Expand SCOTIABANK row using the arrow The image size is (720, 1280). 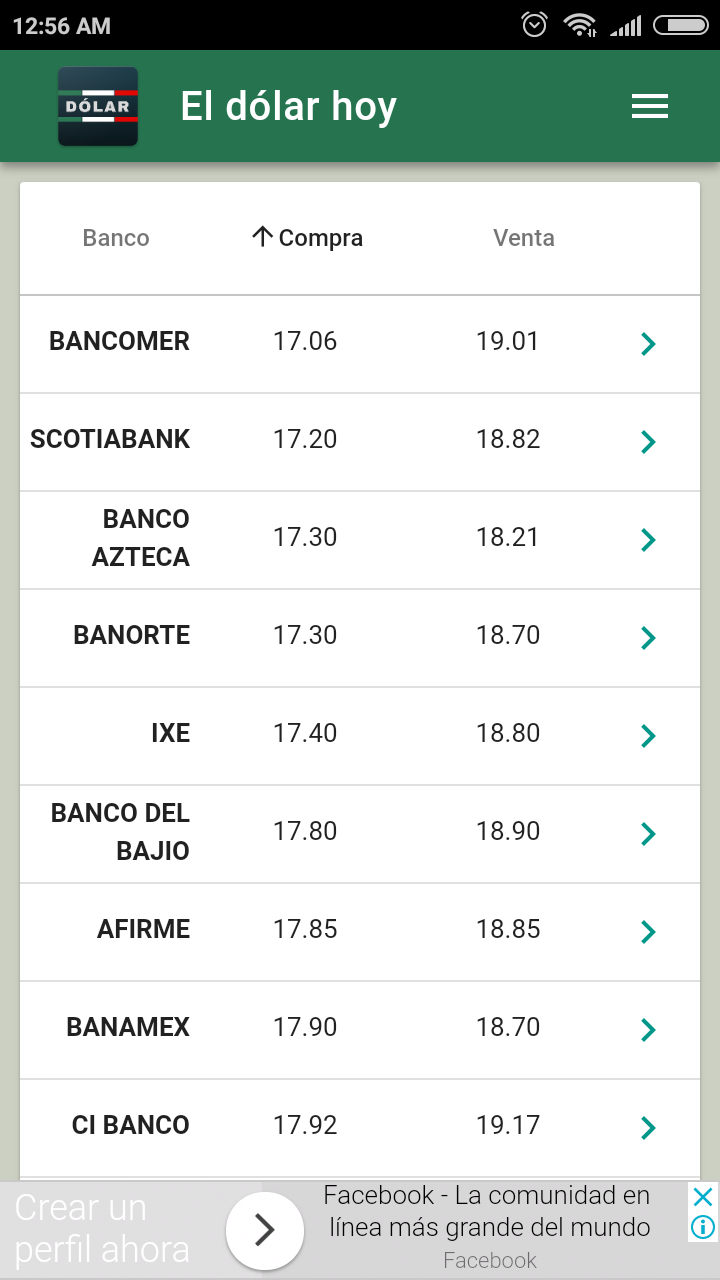647,441
